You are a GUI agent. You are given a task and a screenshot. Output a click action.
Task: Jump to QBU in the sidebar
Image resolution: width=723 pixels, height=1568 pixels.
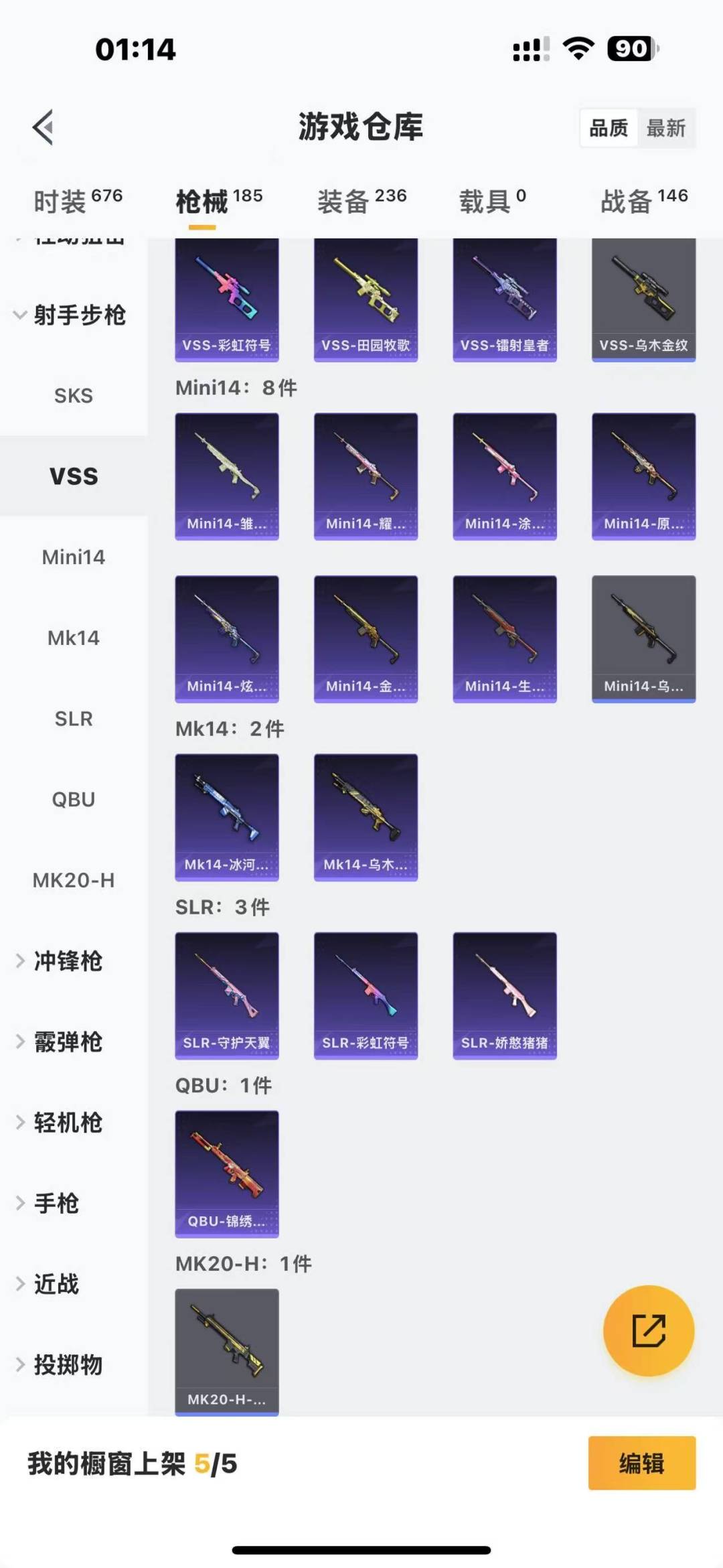(74, 800)
